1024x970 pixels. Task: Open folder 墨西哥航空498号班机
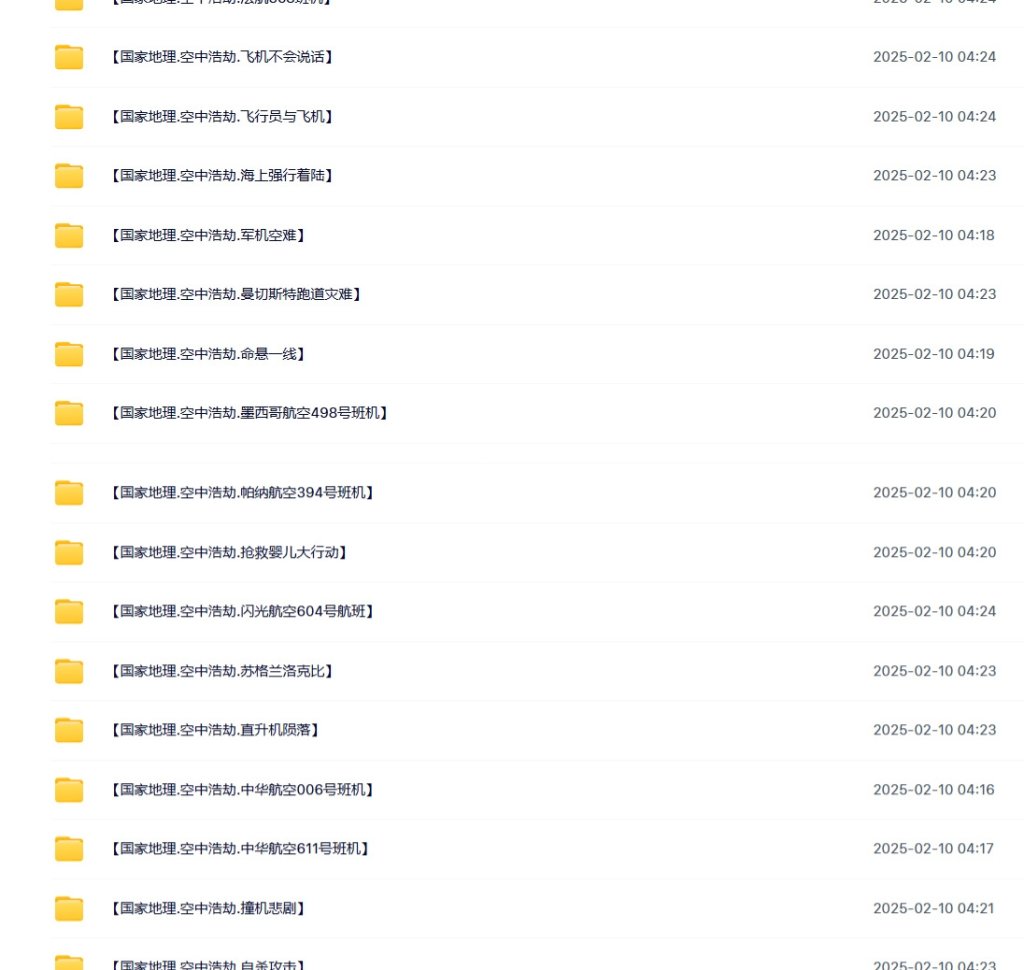click(x=247, y=413)
